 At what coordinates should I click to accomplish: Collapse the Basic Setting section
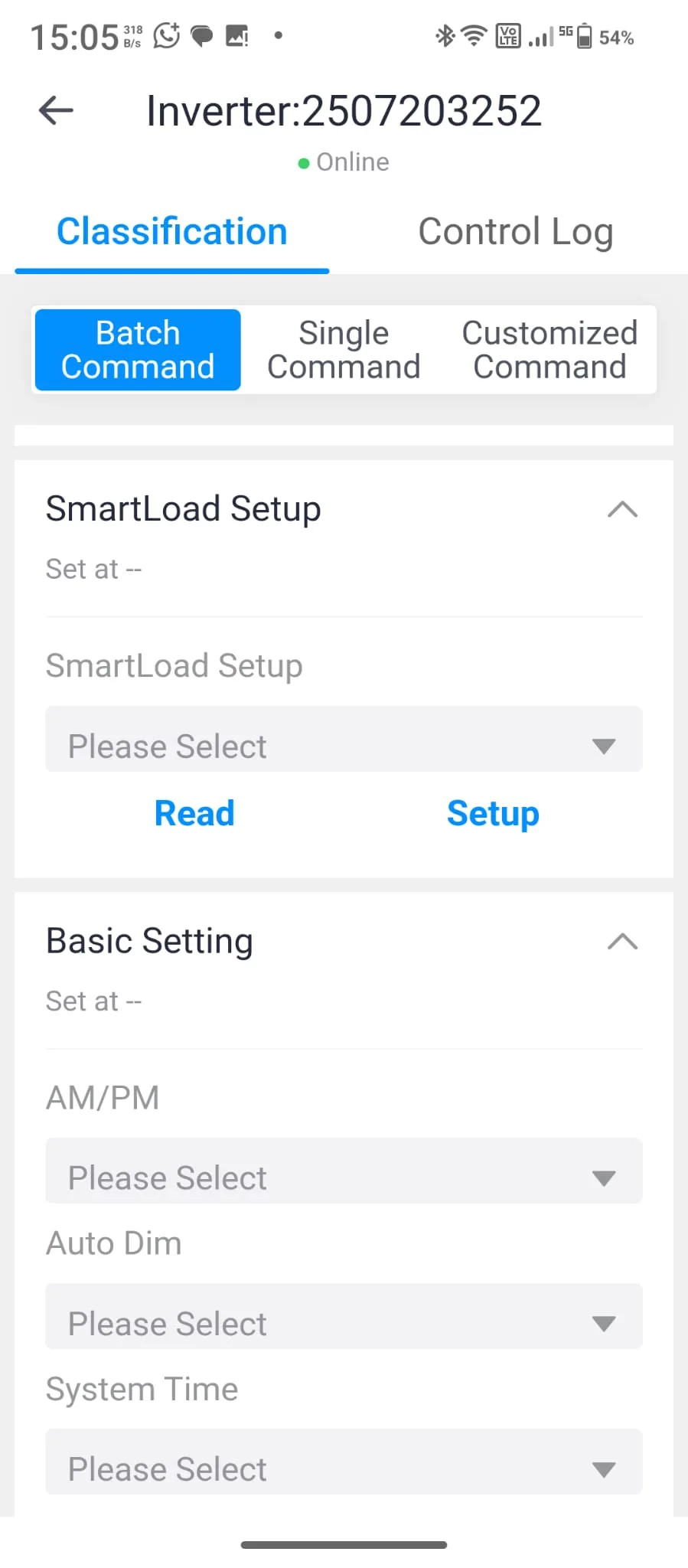[x=622, y=941]
